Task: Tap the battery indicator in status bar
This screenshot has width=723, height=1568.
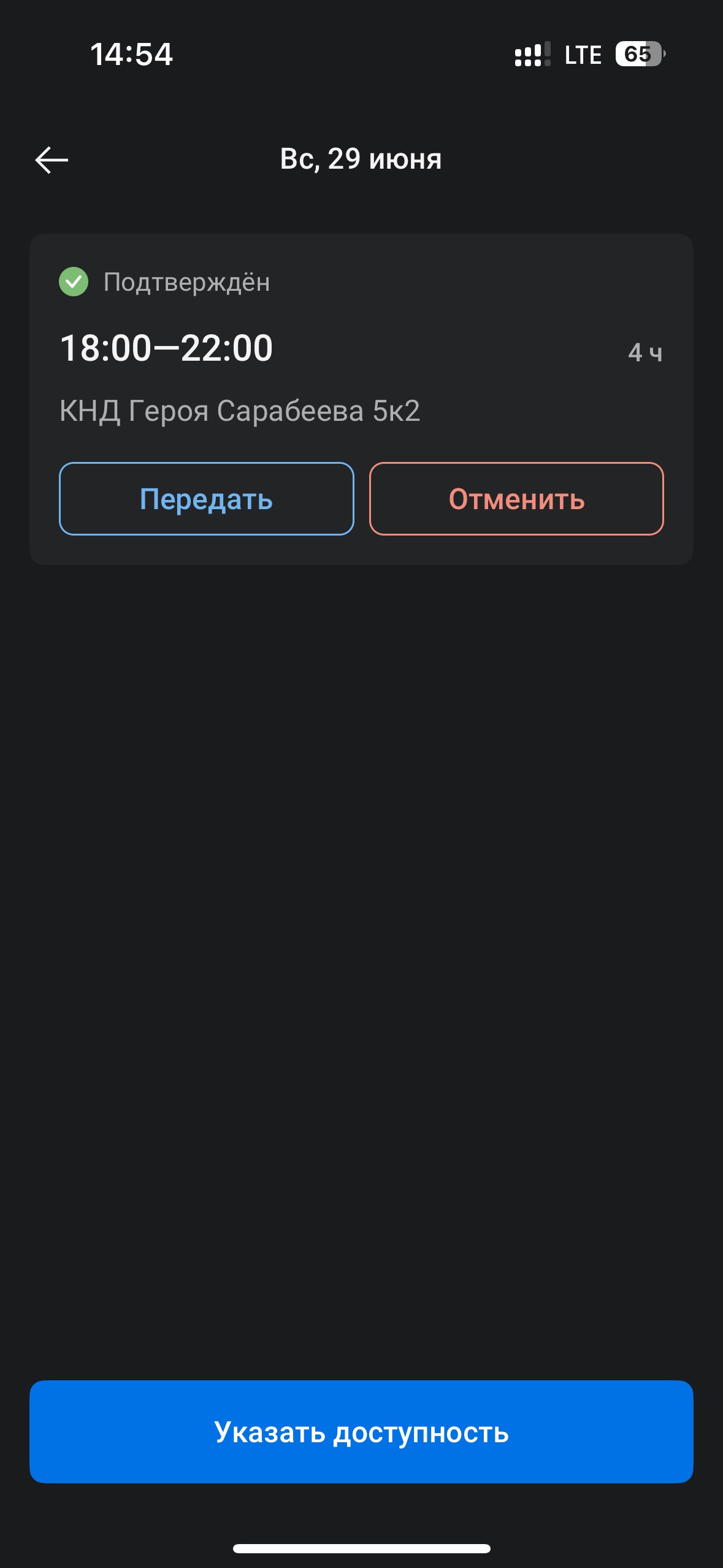Action: click(x=638, y=54)
